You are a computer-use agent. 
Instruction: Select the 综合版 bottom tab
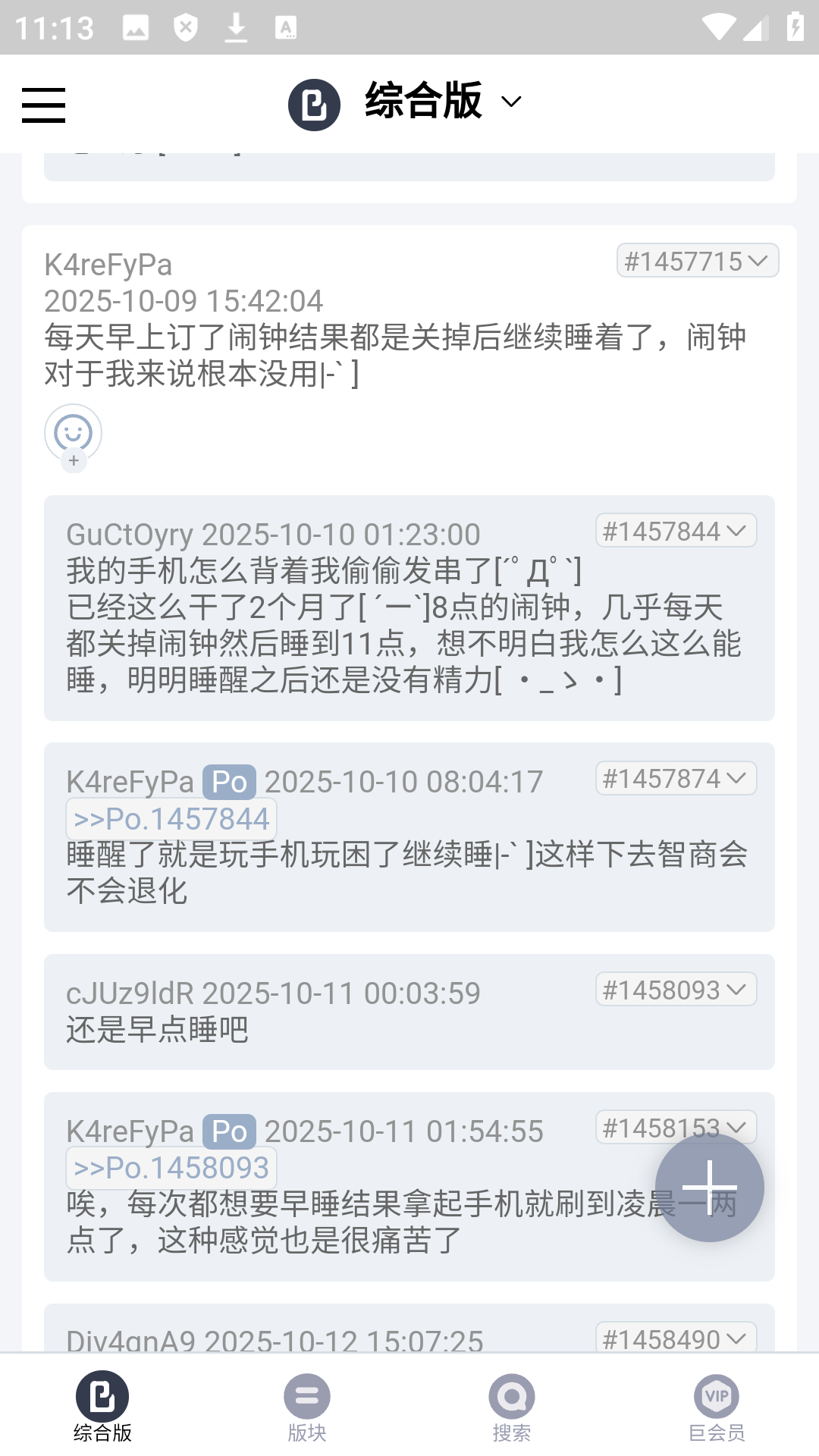pos(102,1407)
